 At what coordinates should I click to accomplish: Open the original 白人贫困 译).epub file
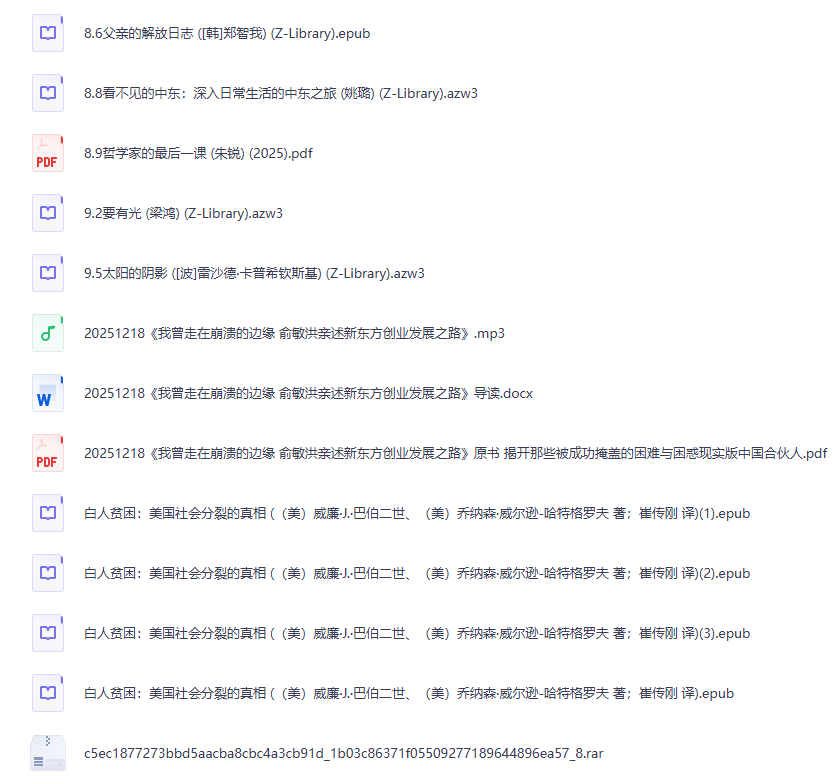click(x=409, y=693)
